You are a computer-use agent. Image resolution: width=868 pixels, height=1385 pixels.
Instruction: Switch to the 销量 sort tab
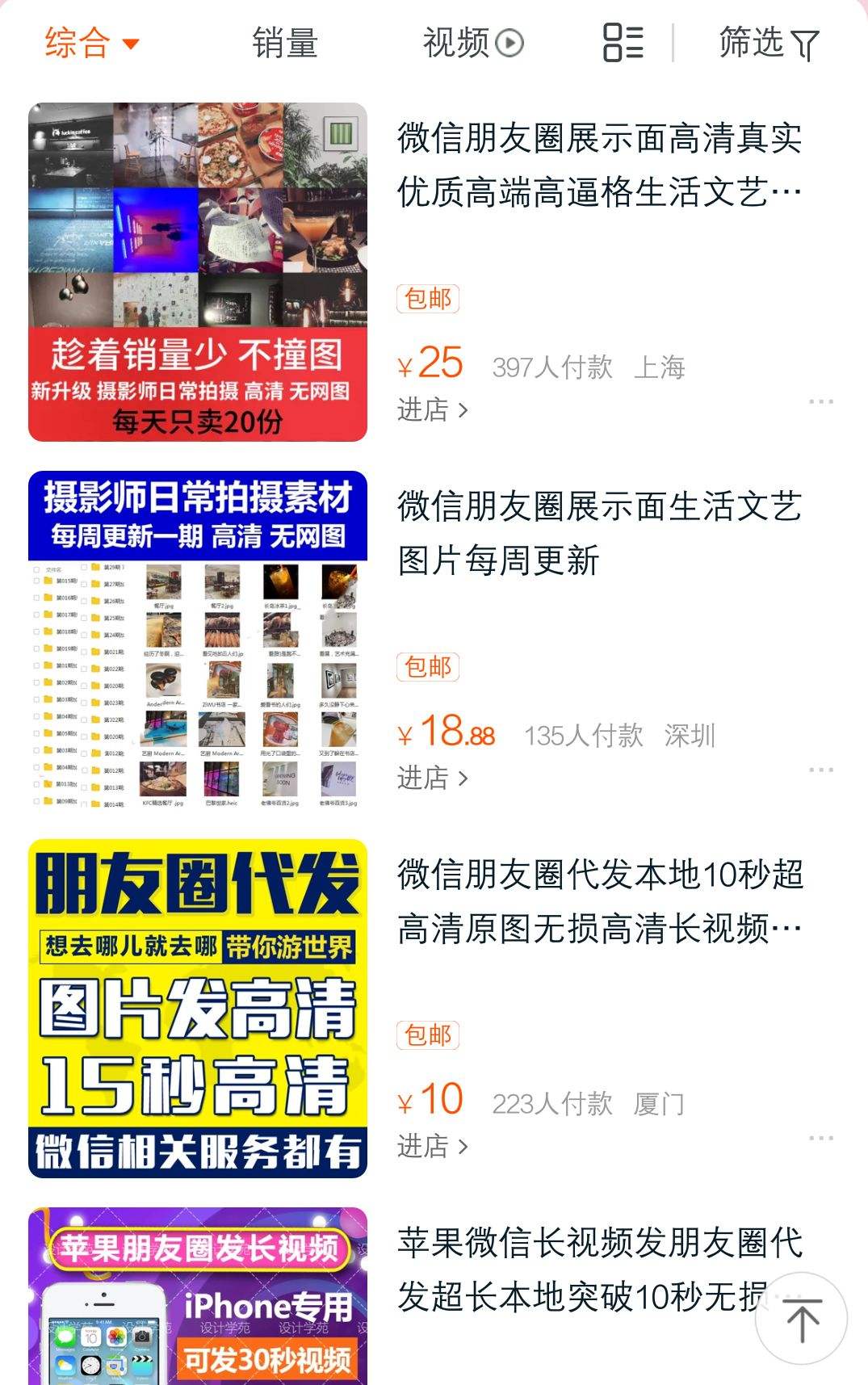click(x=284, y=42)
